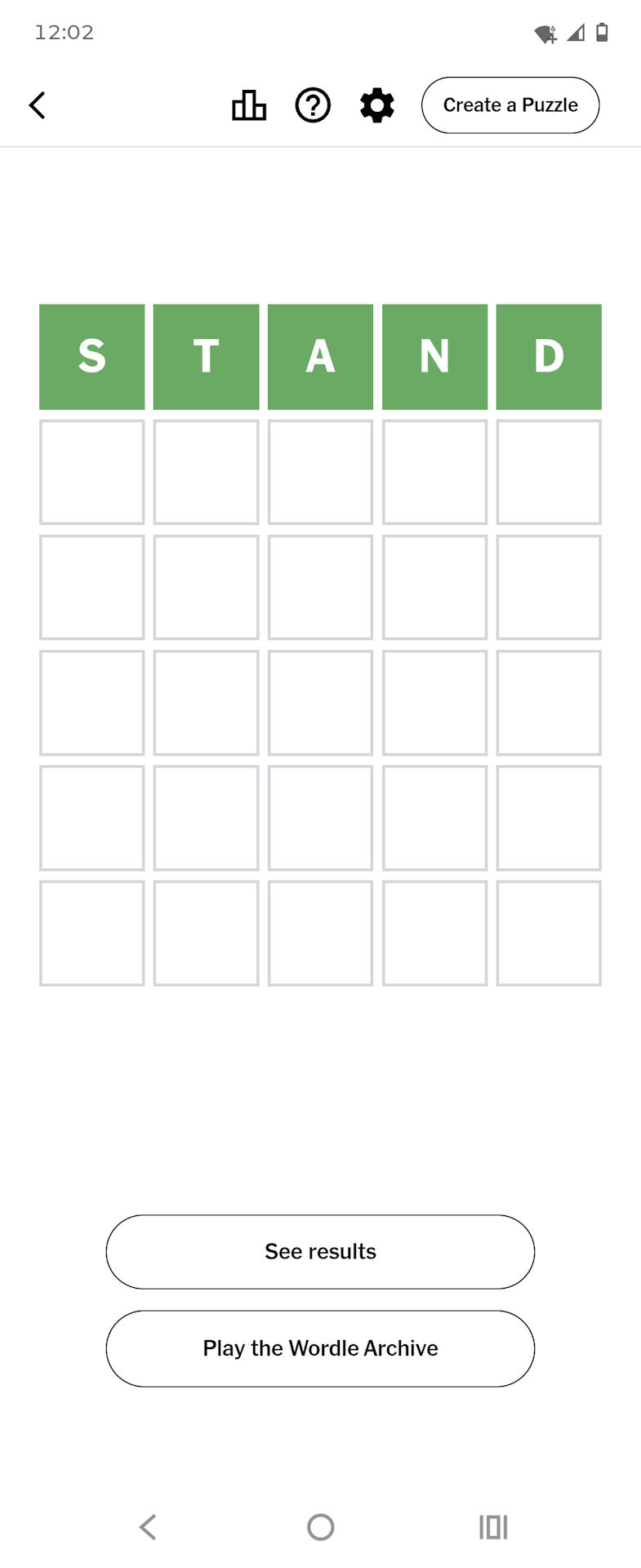The width and height of the screenshot is (641, 1568).
Task: Play the Wordle Archive
Action: coord(320,1347)
